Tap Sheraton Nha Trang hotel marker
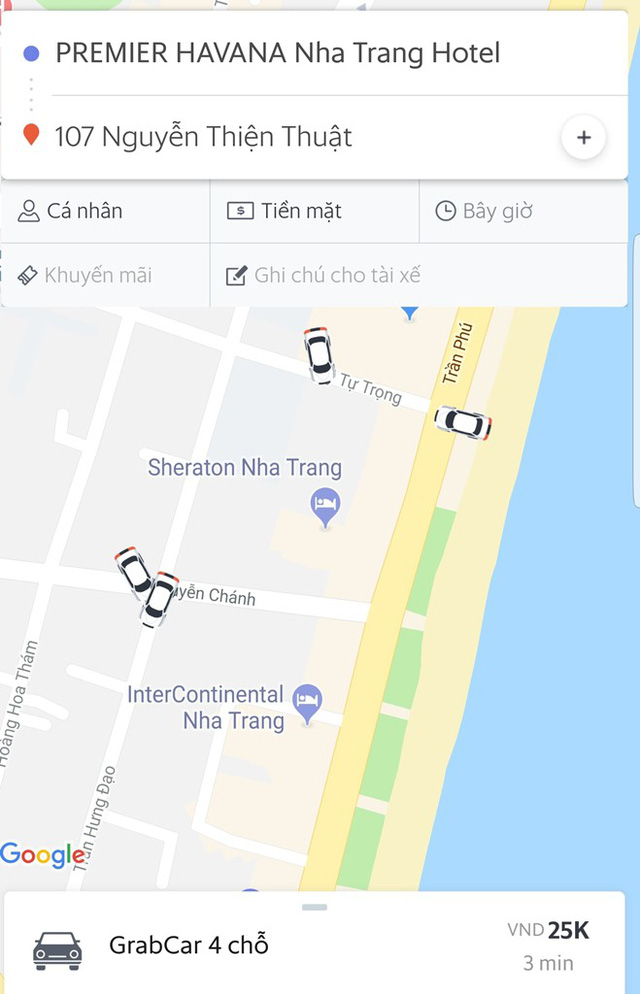Viewport: 640px width, 994px height. [x=325, y=506]
